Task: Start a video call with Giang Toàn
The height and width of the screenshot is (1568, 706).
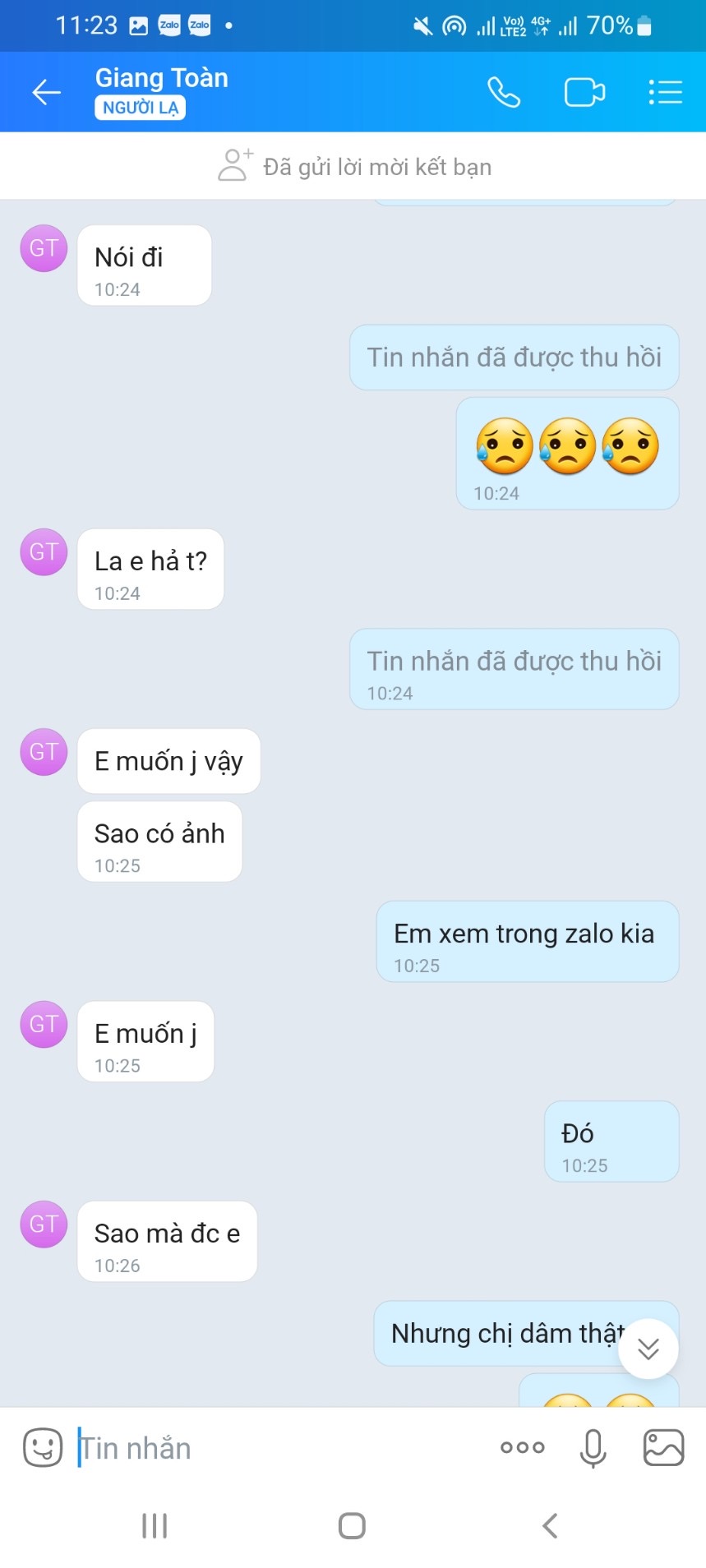Action: (x=584, y=92)
